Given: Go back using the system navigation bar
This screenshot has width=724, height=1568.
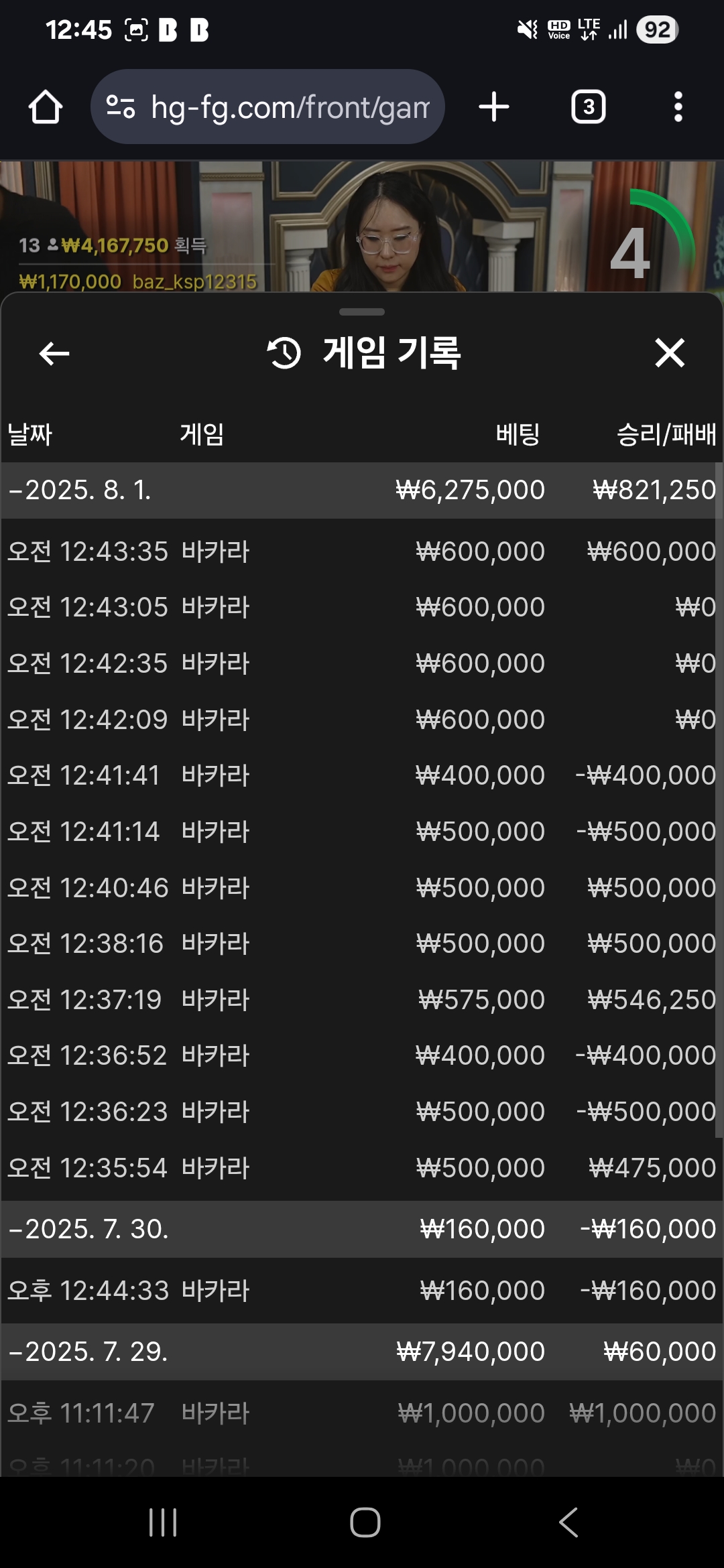Looking at the screenshot, I should 568,1522.
